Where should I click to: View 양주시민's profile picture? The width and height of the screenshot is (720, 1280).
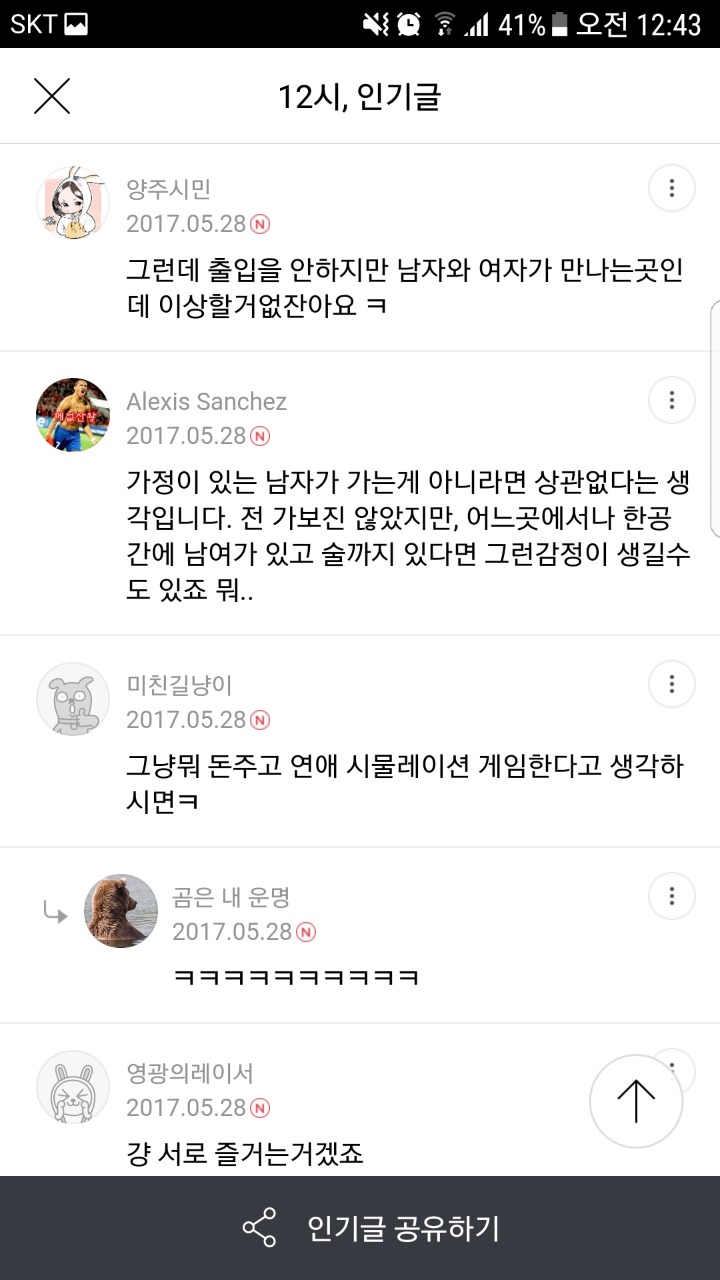coord(73,203)
